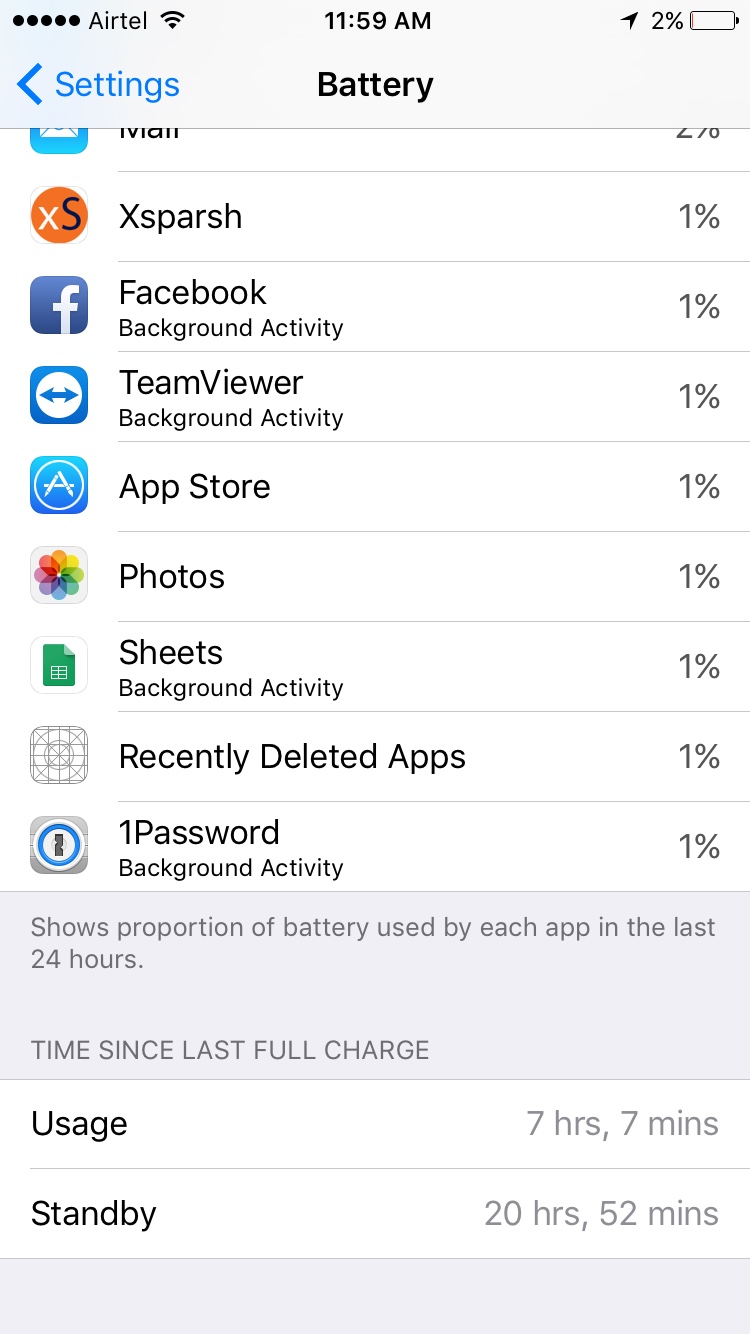750x1334 pixels.
Task: Select the App Store usage row
Action: pyautogui.click(x=375, y=487)
